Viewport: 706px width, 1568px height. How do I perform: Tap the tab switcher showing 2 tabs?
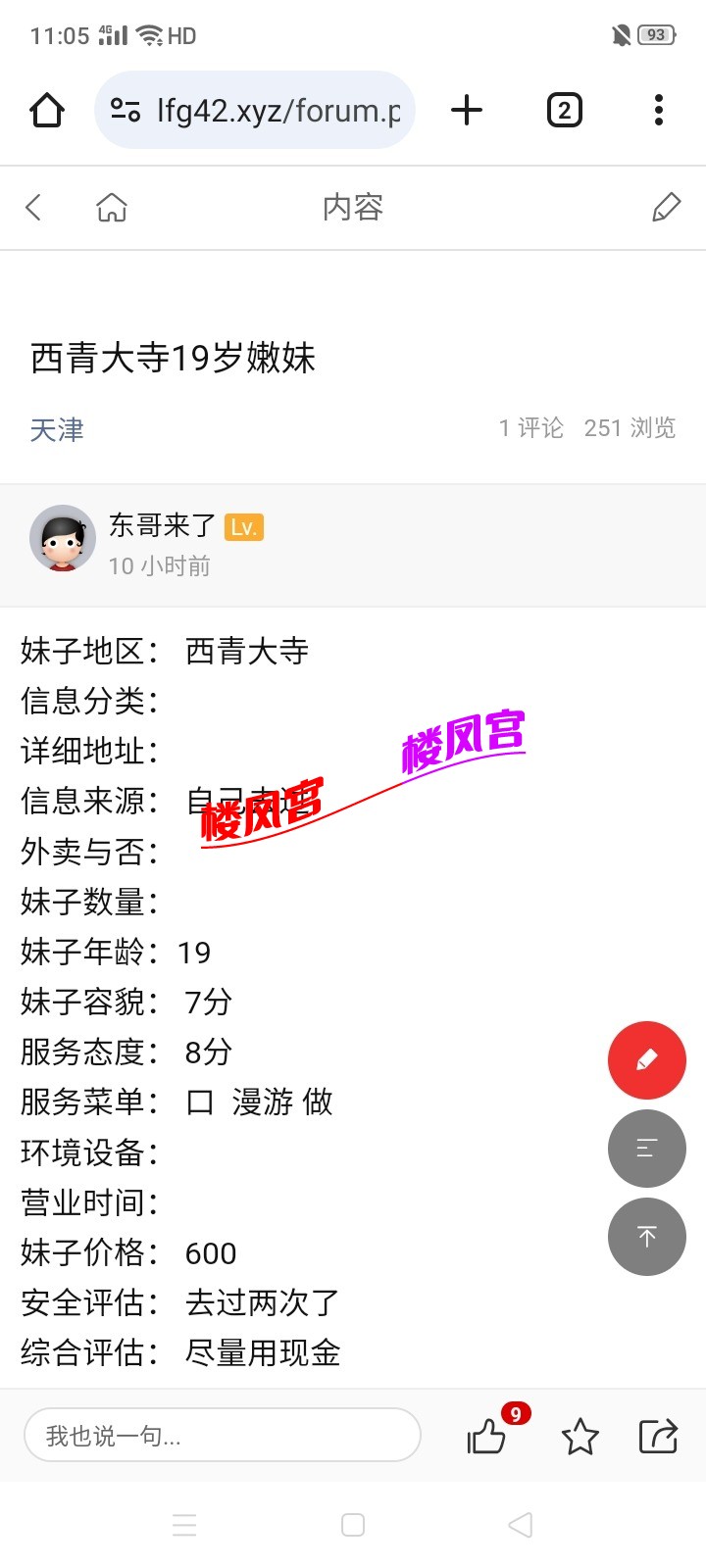click(x=564, y=110)
